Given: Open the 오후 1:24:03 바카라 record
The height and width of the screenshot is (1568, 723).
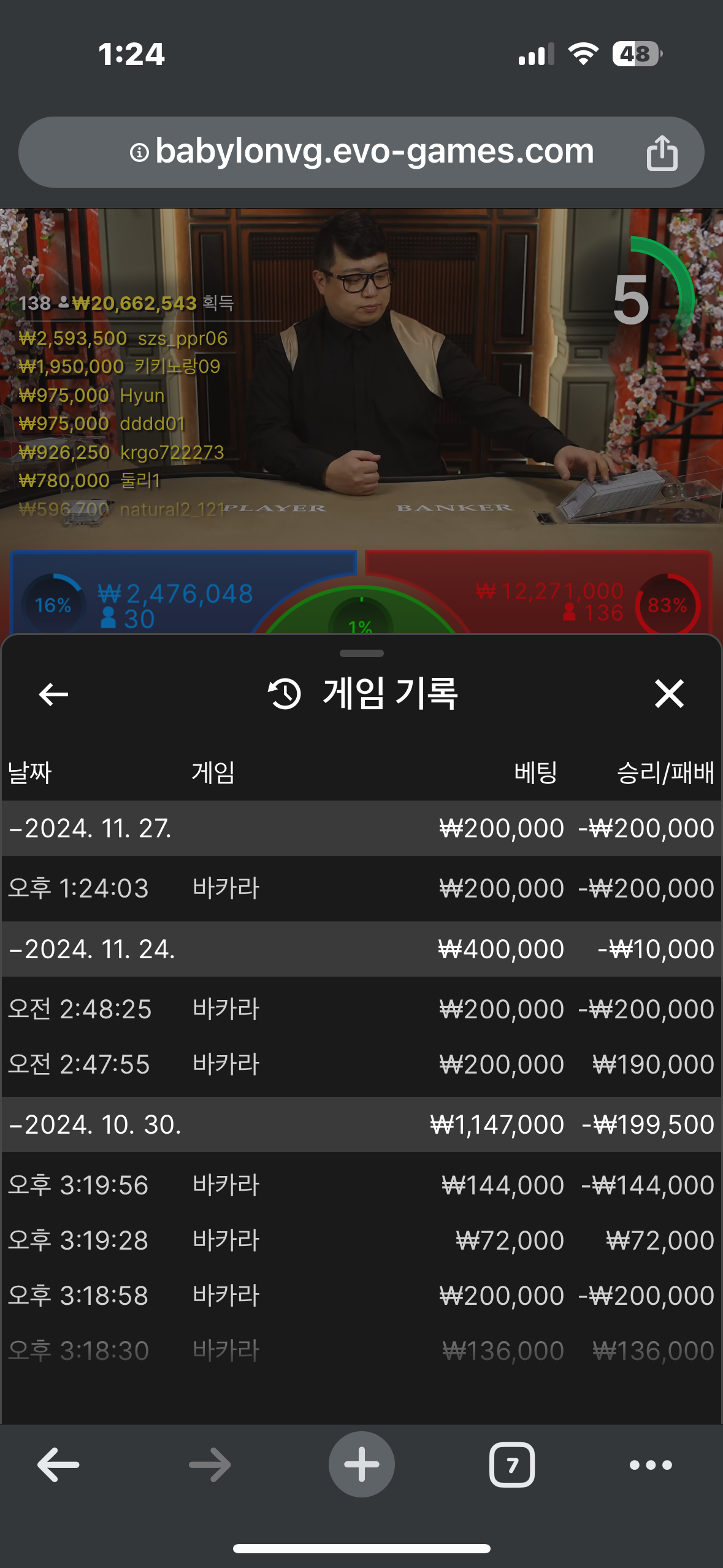Looking at the screenshot, I should pos(361,888).
